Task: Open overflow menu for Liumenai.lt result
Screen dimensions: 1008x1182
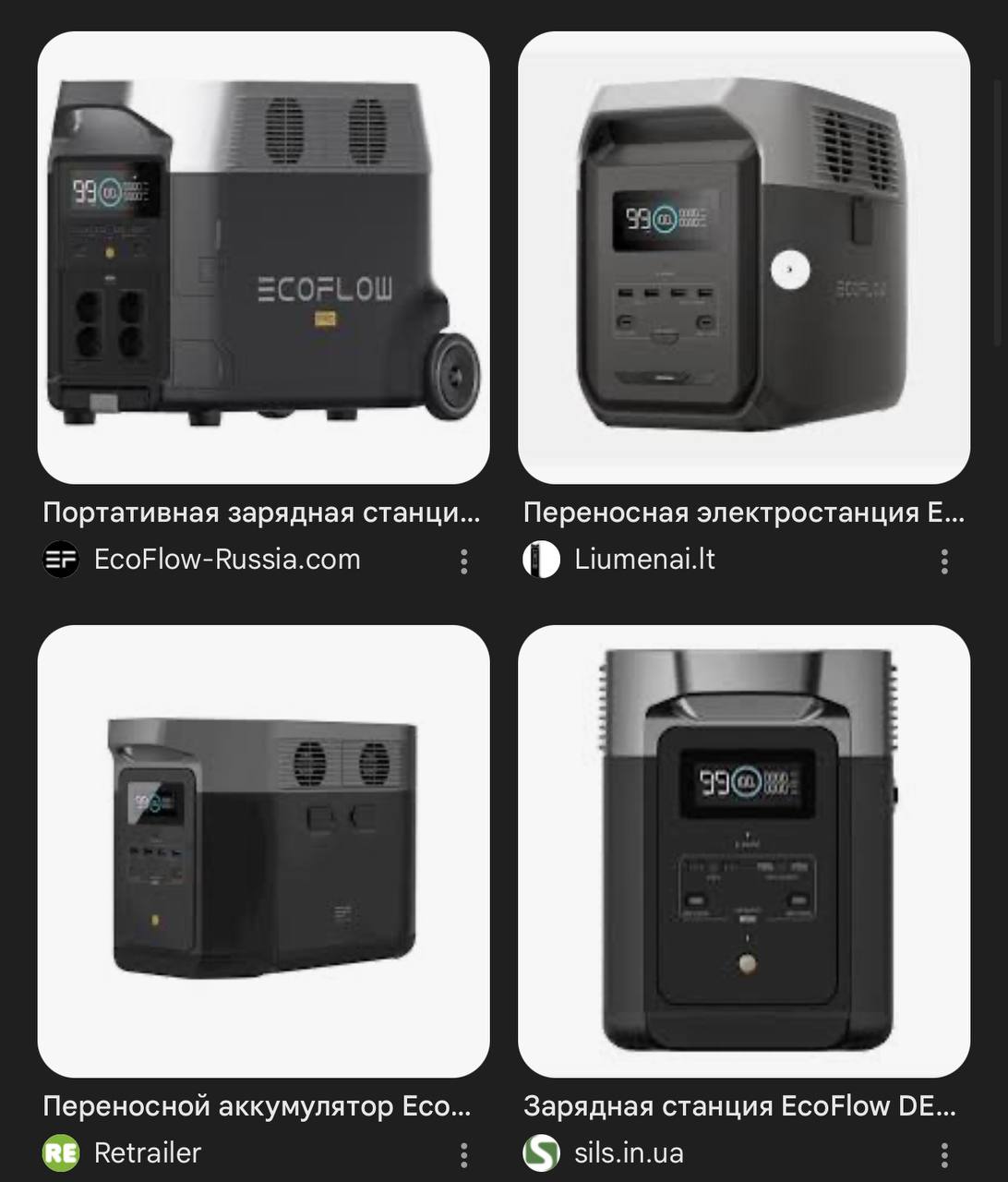Action: coord(943,561)
